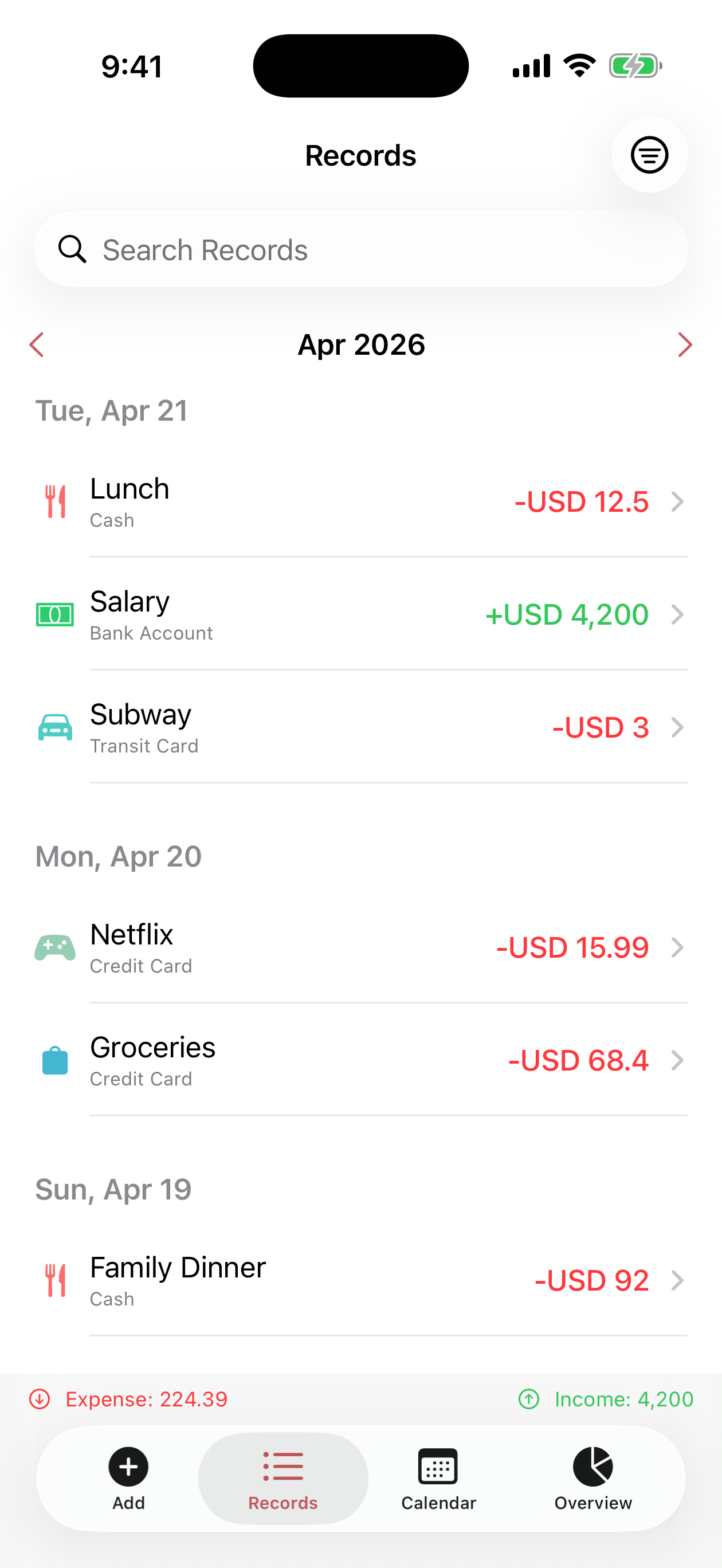The image size is (722, 1568).
Task: View the Subway expense details
Action: (x=361, y=727)
